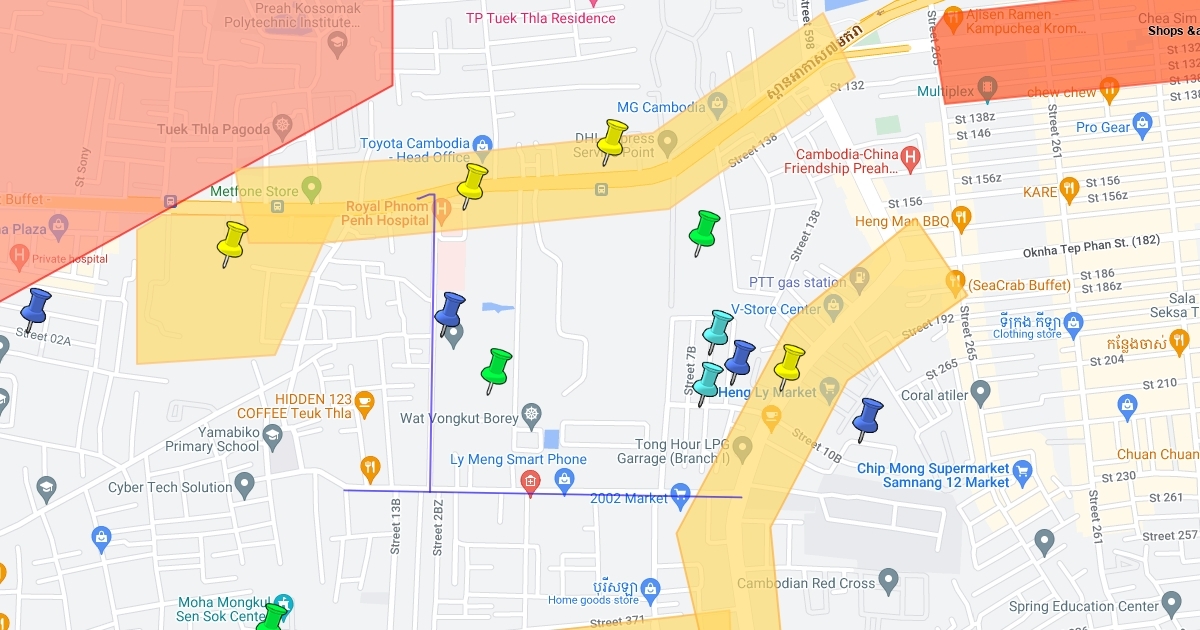The height and width of the screenshot is (630, 1200).
Task: Select the 2002 Market shopping marker
Action: 681,494
